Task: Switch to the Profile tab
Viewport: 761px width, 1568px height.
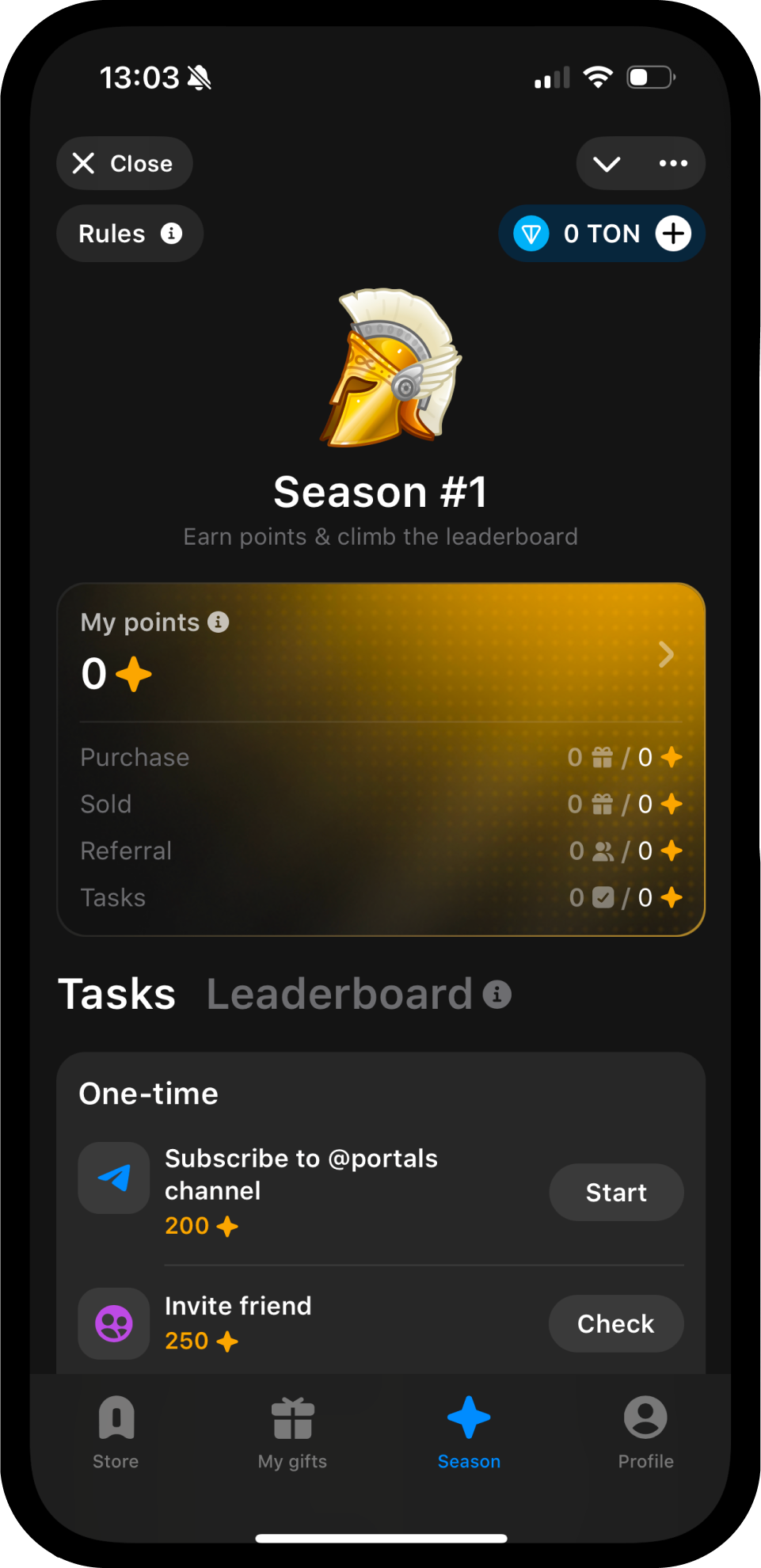Action: [645, 1433]
